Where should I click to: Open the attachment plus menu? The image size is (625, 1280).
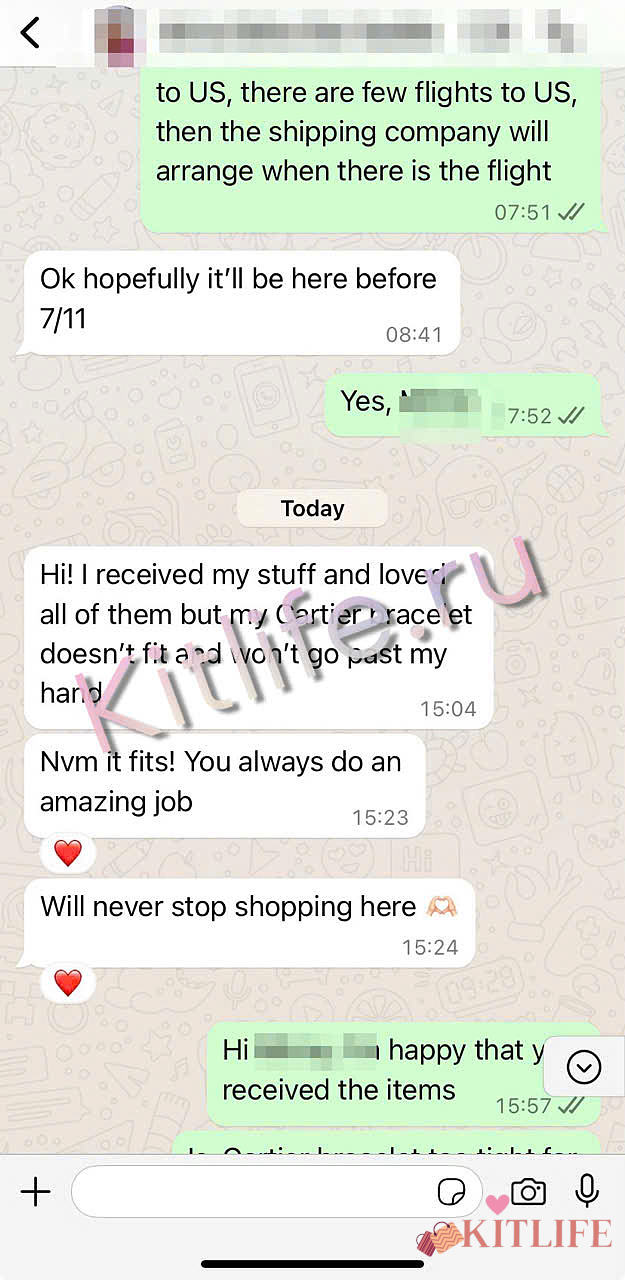[36, 1191]
